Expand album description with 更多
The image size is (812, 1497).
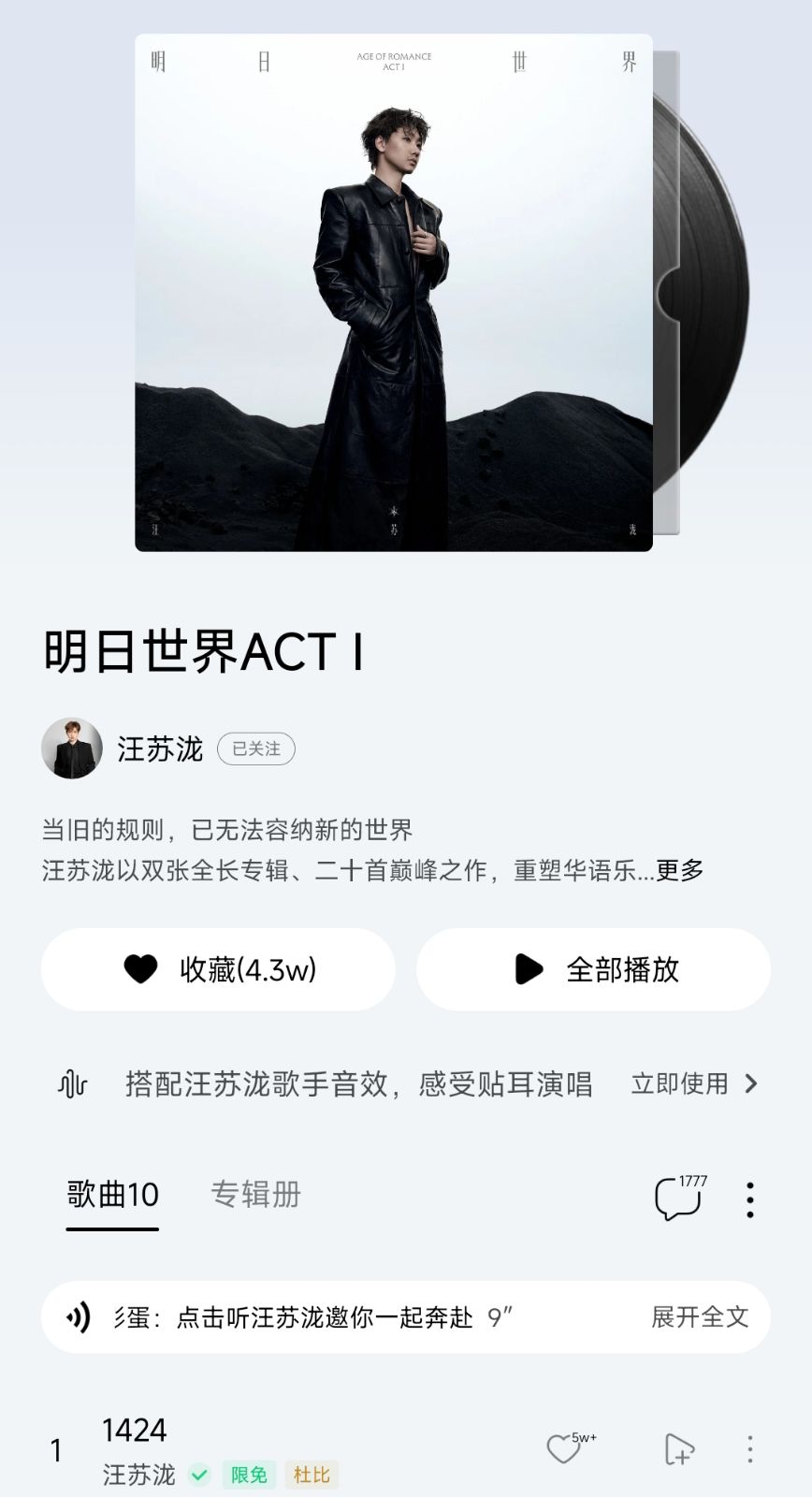(x=680, y=871)
